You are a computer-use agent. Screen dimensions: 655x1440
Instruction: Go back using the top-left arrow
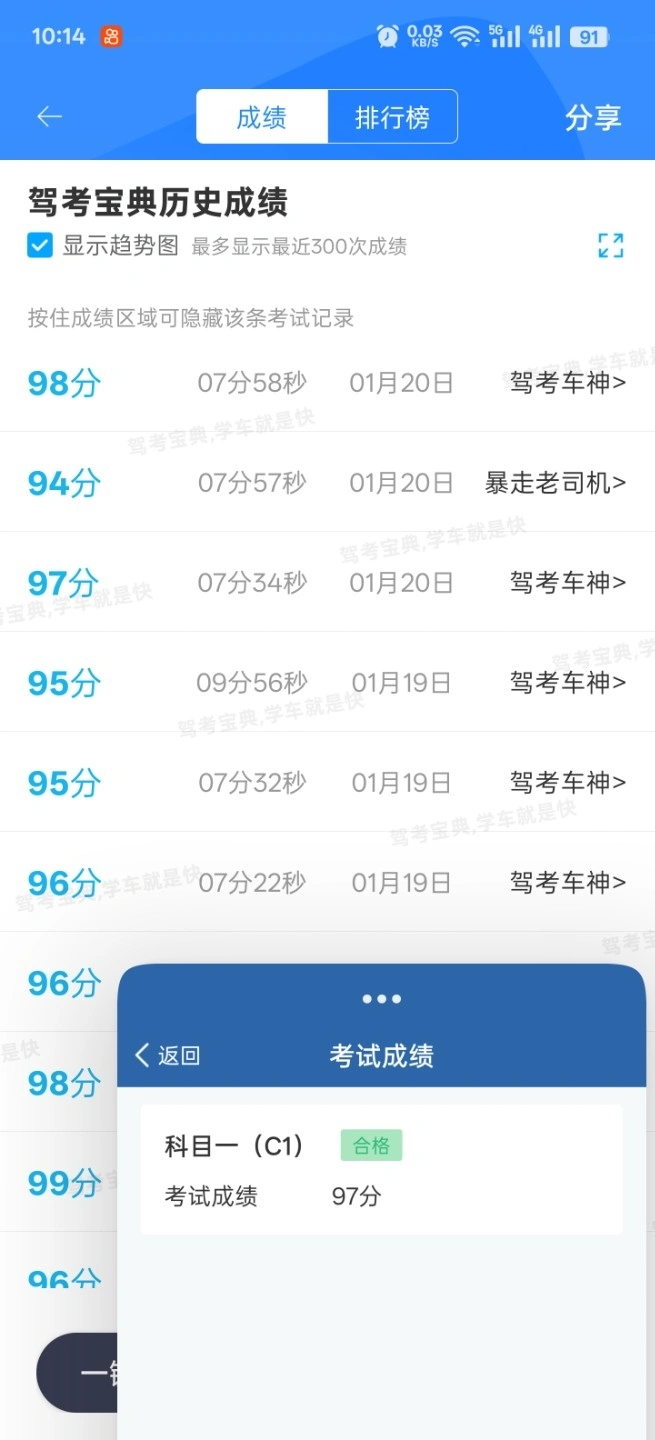49,117
